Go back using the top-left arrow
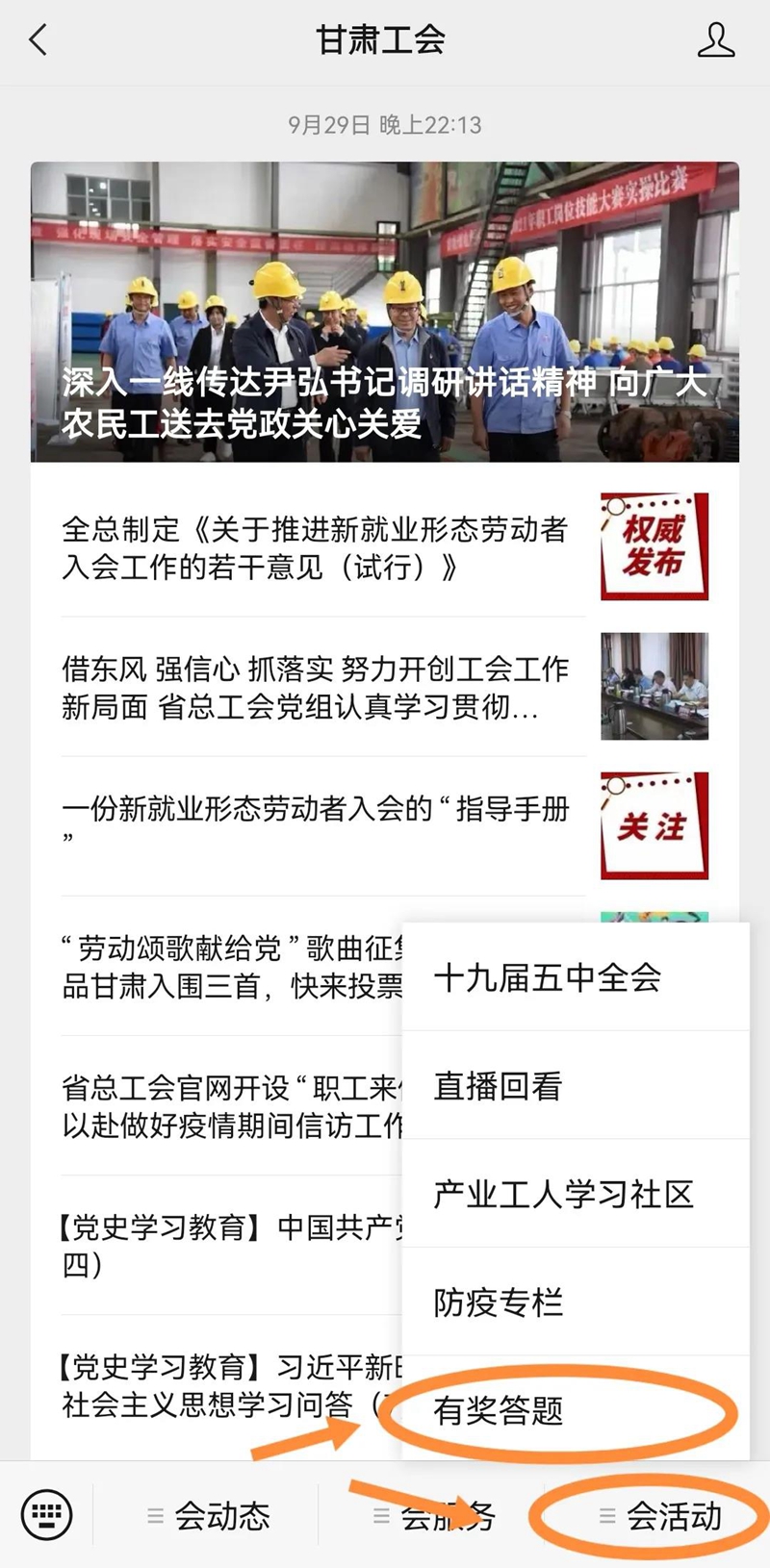The width and height of the screenshot is (770, 1568). [x=38, y=40]
